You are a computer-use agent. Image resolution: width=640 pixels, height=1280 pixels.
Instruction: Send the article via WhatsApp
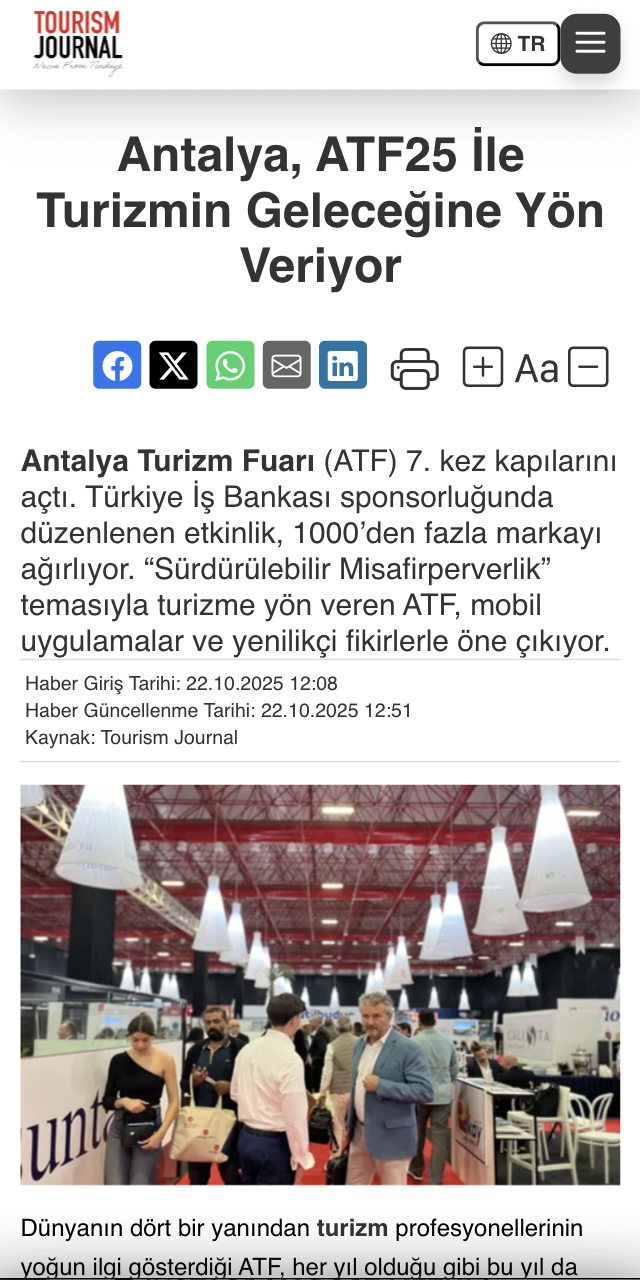click(x=230, y=366)
